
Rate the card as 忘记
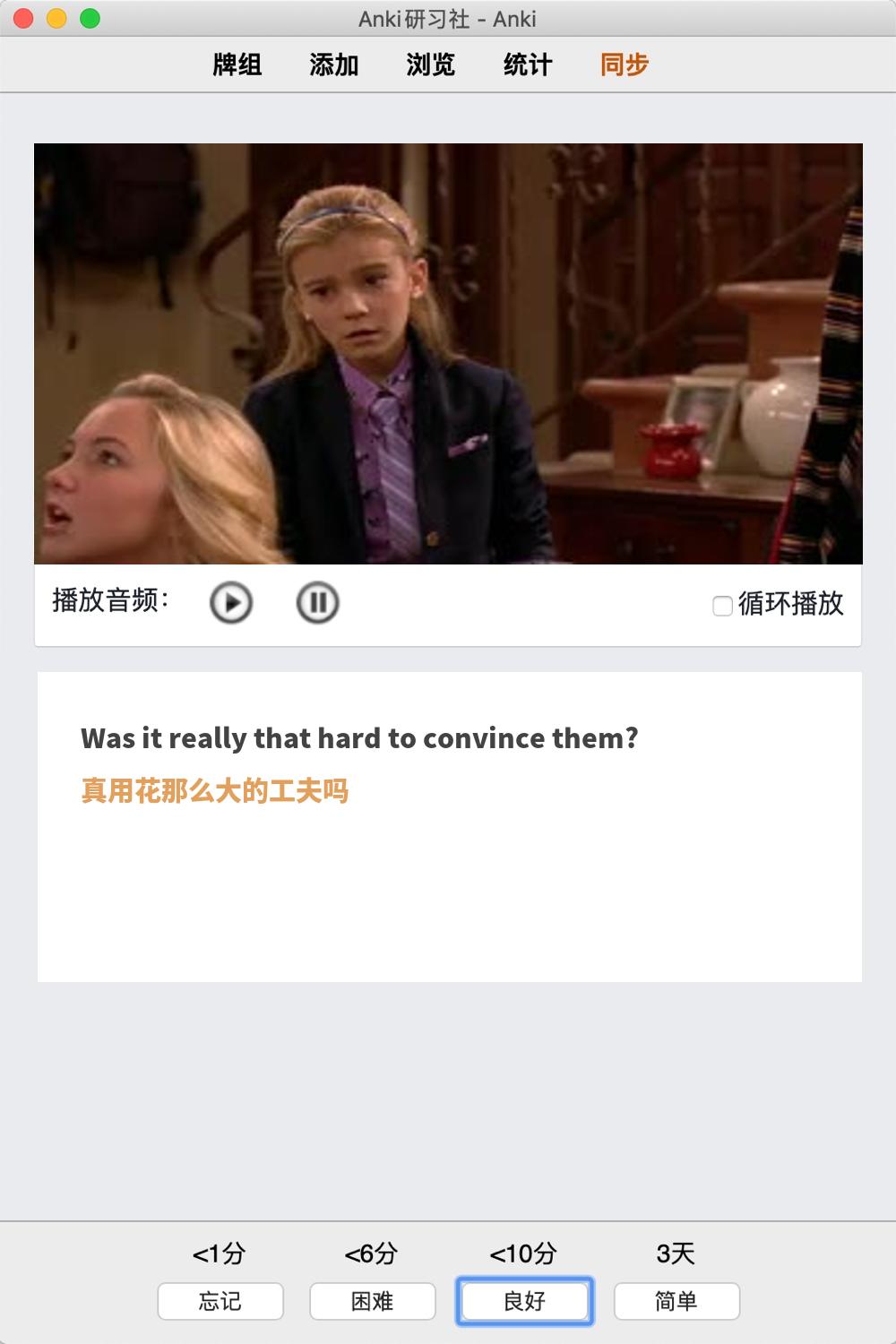[x=220, y=1301]
